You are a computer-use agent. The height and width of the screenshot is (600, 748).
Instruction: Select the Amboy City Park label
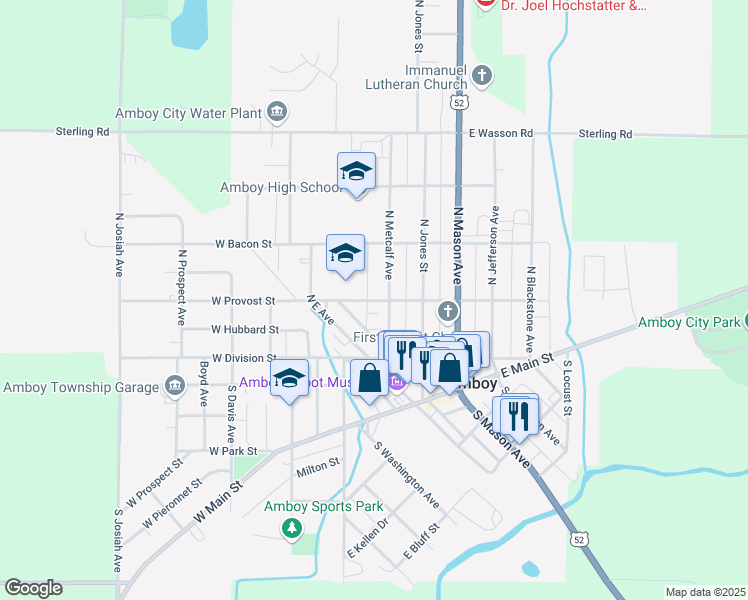tap(689, 322)
